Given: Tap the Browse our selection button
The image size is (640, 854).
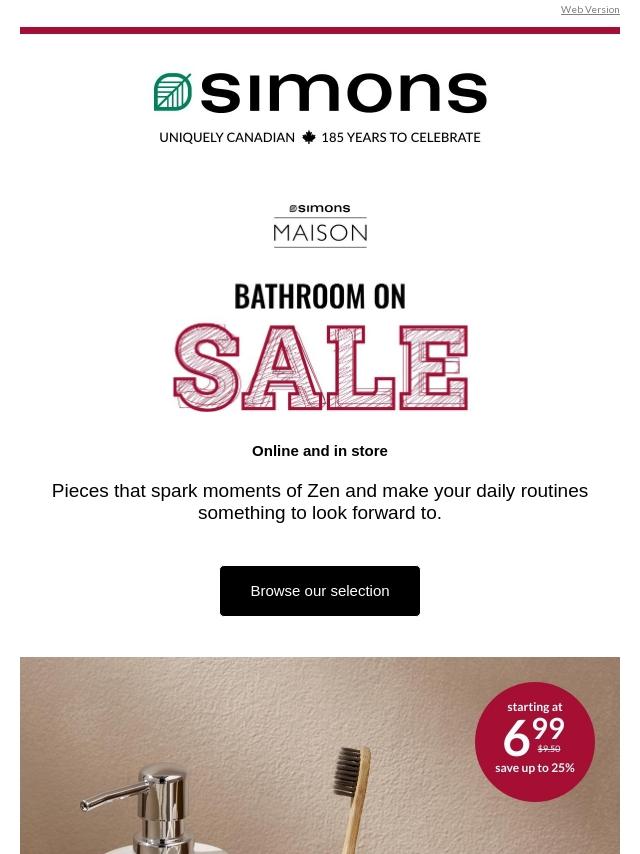Looking at the screenshot, I should (320, 591).
